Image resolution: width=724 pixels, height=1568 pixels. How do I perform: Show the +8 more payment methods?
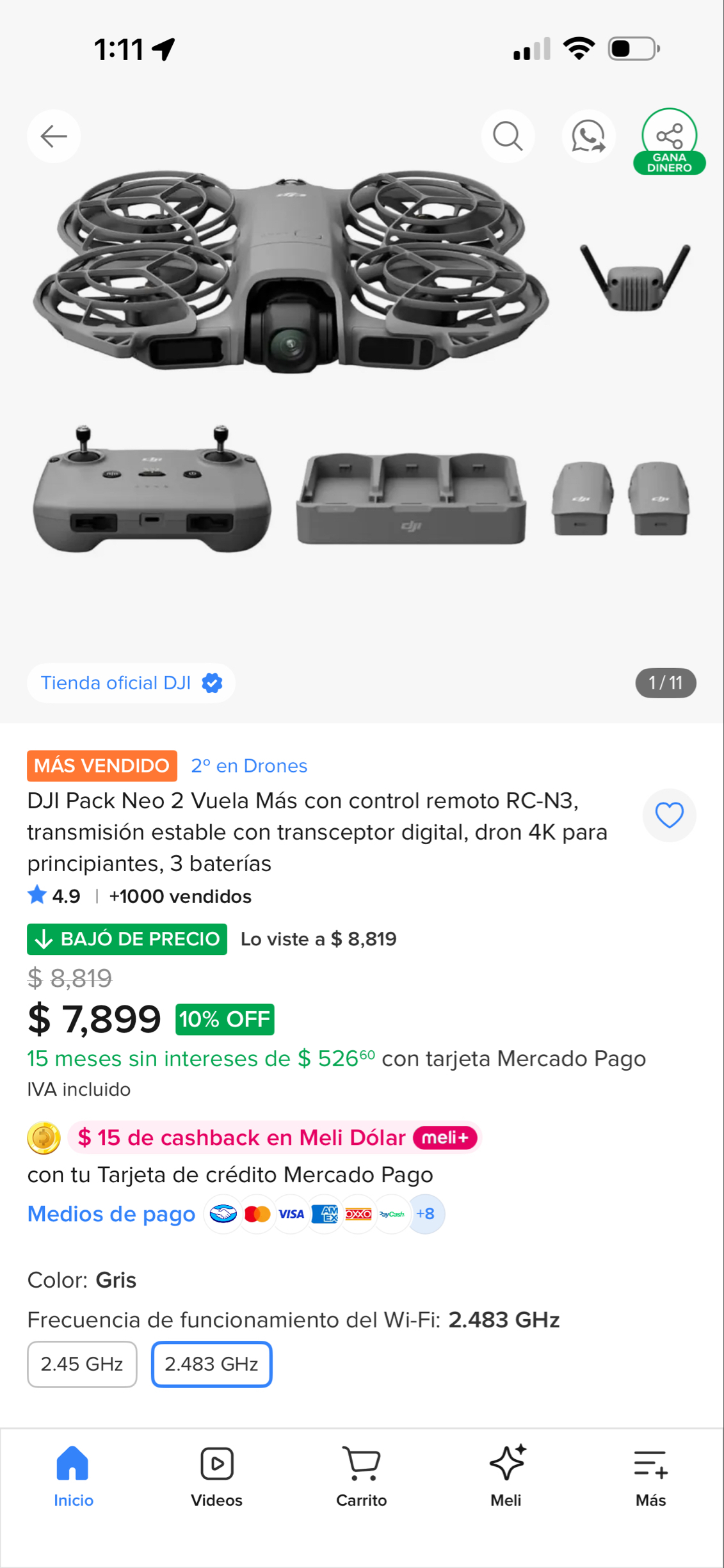pos(425,1214)
